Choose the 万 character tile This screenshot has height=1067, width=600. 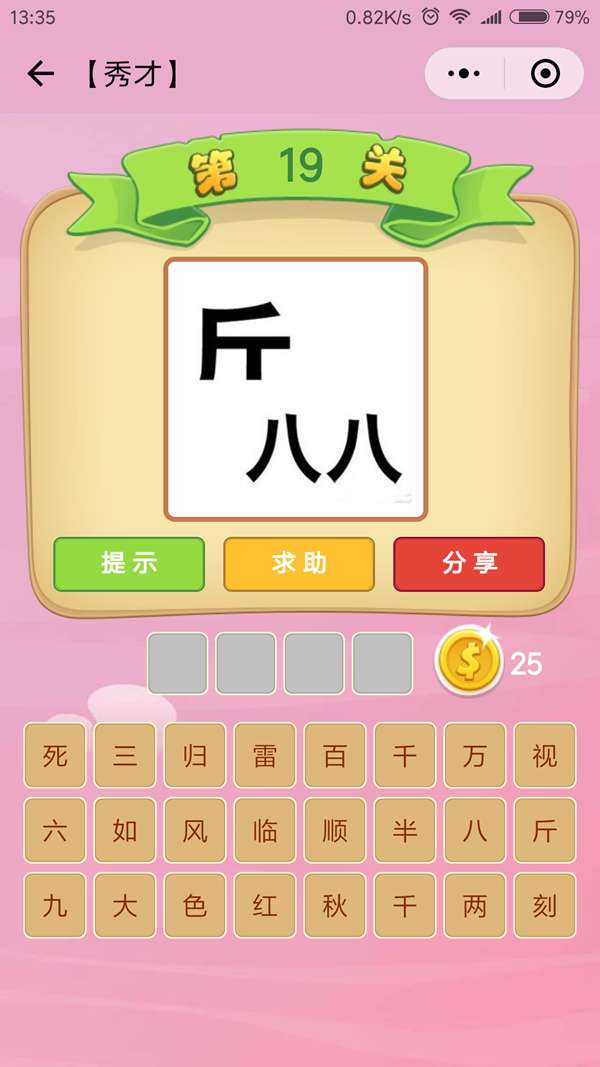pyautogui.click(x=475, y=756)
